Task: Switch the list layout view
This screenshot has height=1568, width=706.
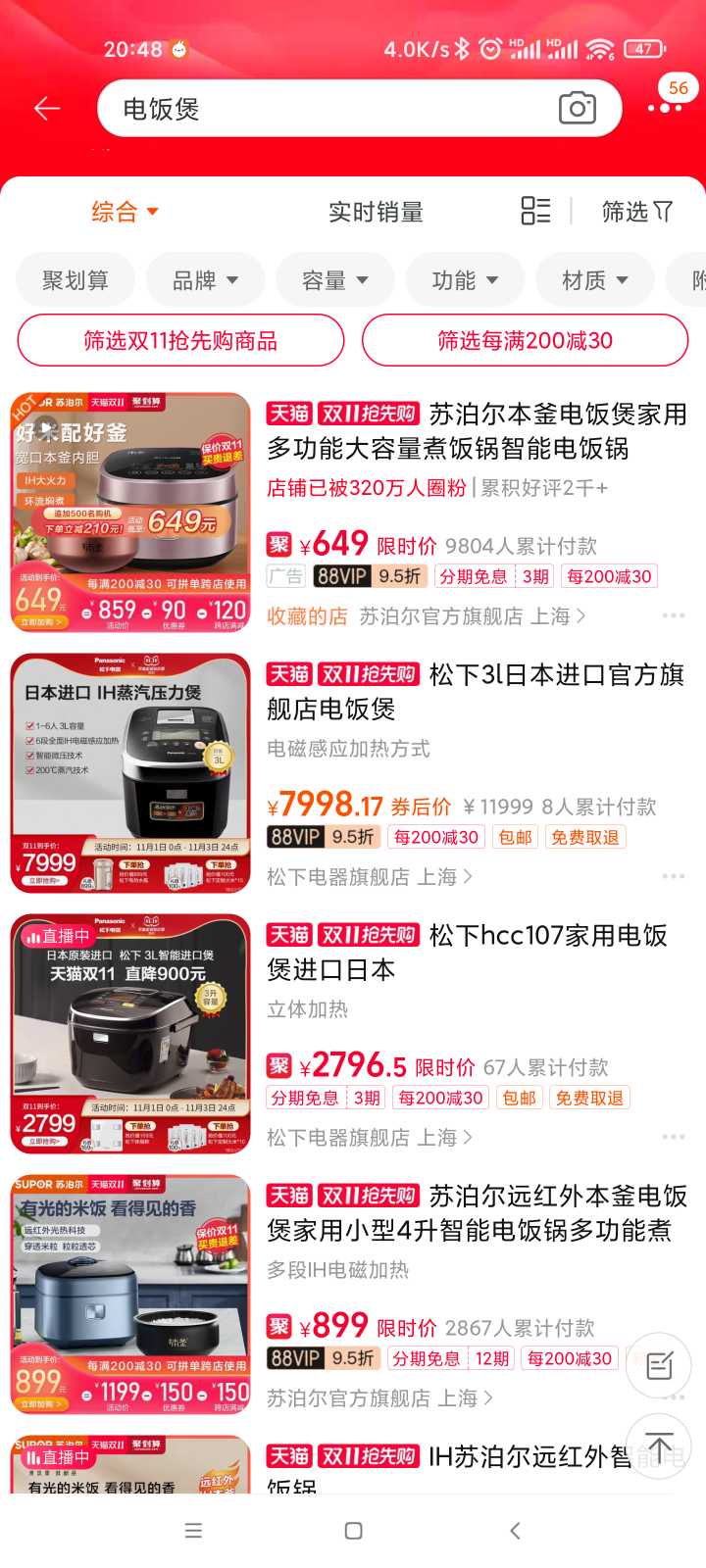Action: point(535,211)
